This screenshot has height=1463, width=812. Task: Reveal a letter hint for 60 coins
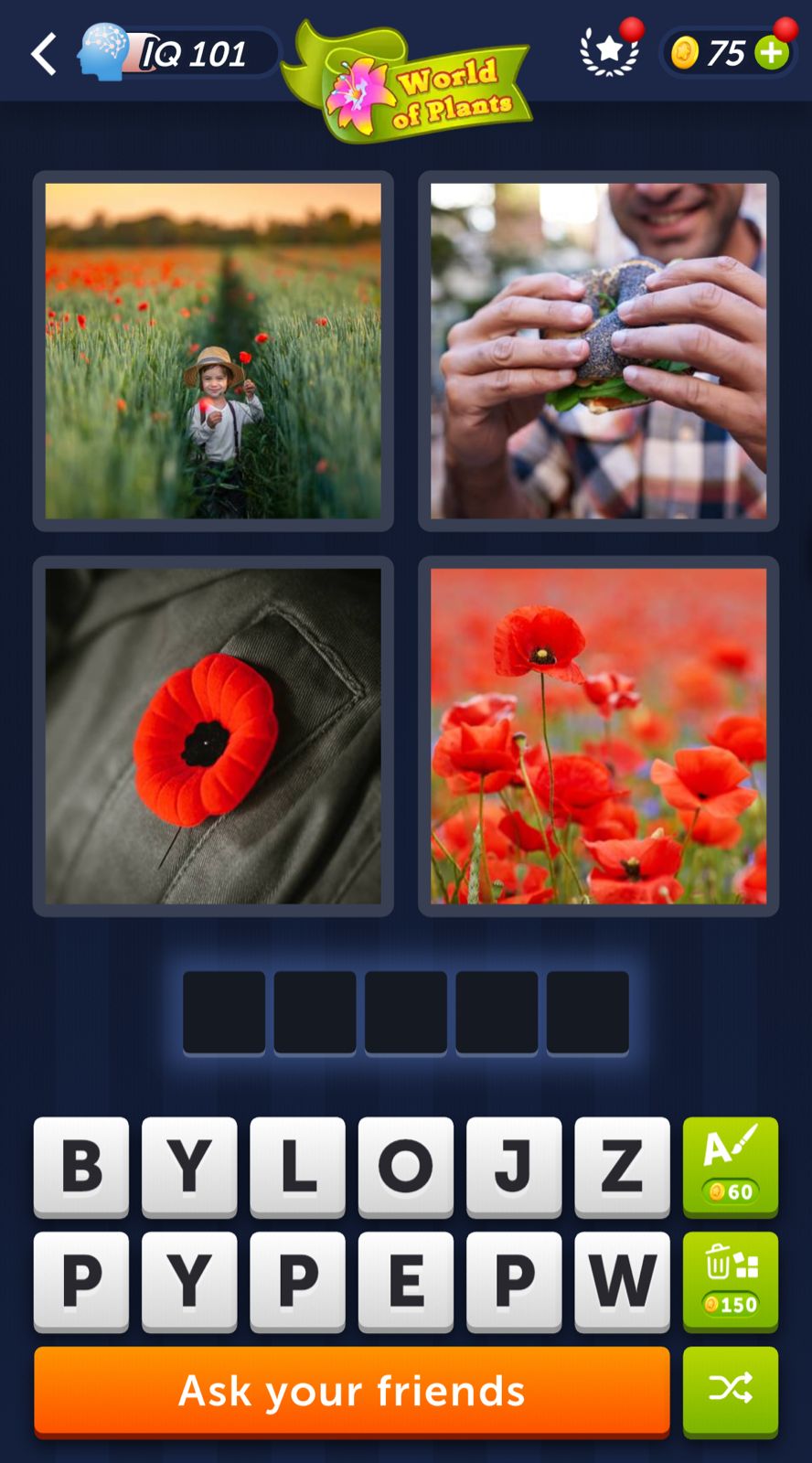(730, 1166)
